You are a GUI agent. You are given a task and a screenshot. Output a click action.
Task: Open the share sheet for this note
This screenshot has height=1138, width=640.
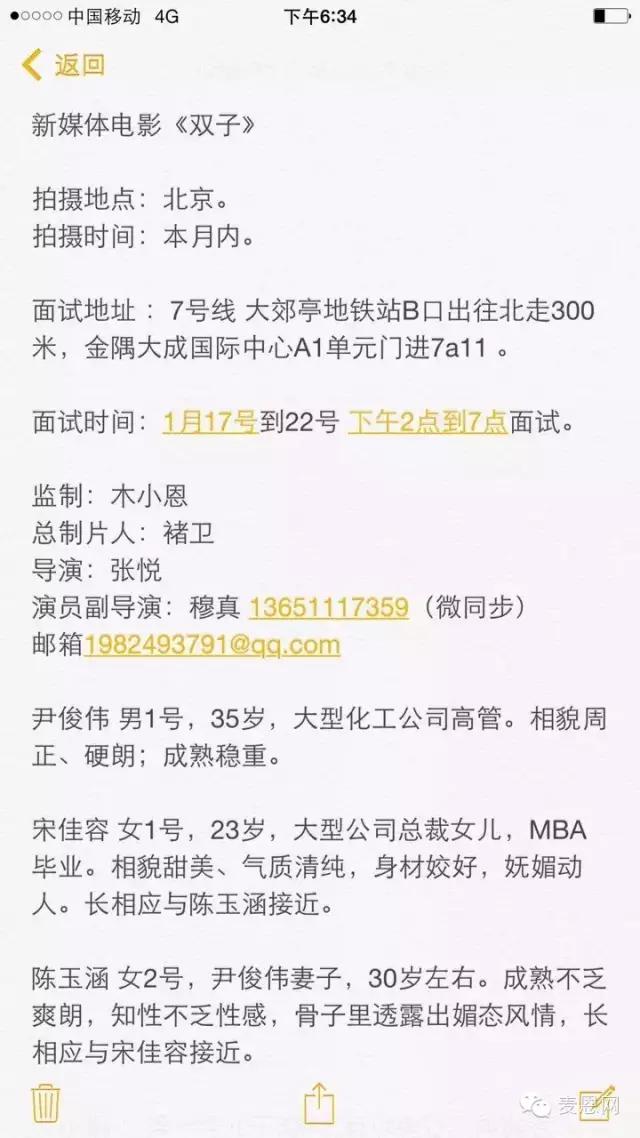(x=318, y=1102)
